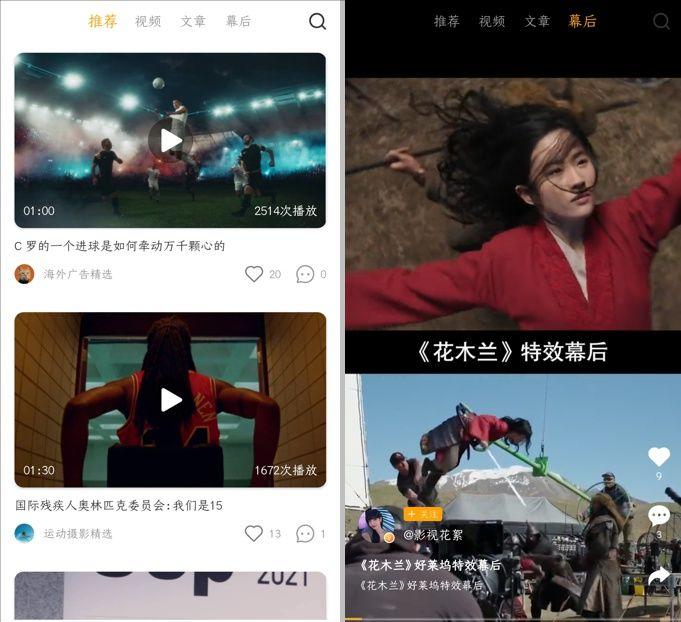Viewport: 681px width, 622px height.
Task: Switch to 文章 tab on the white screen
Action: click(193, 21)
